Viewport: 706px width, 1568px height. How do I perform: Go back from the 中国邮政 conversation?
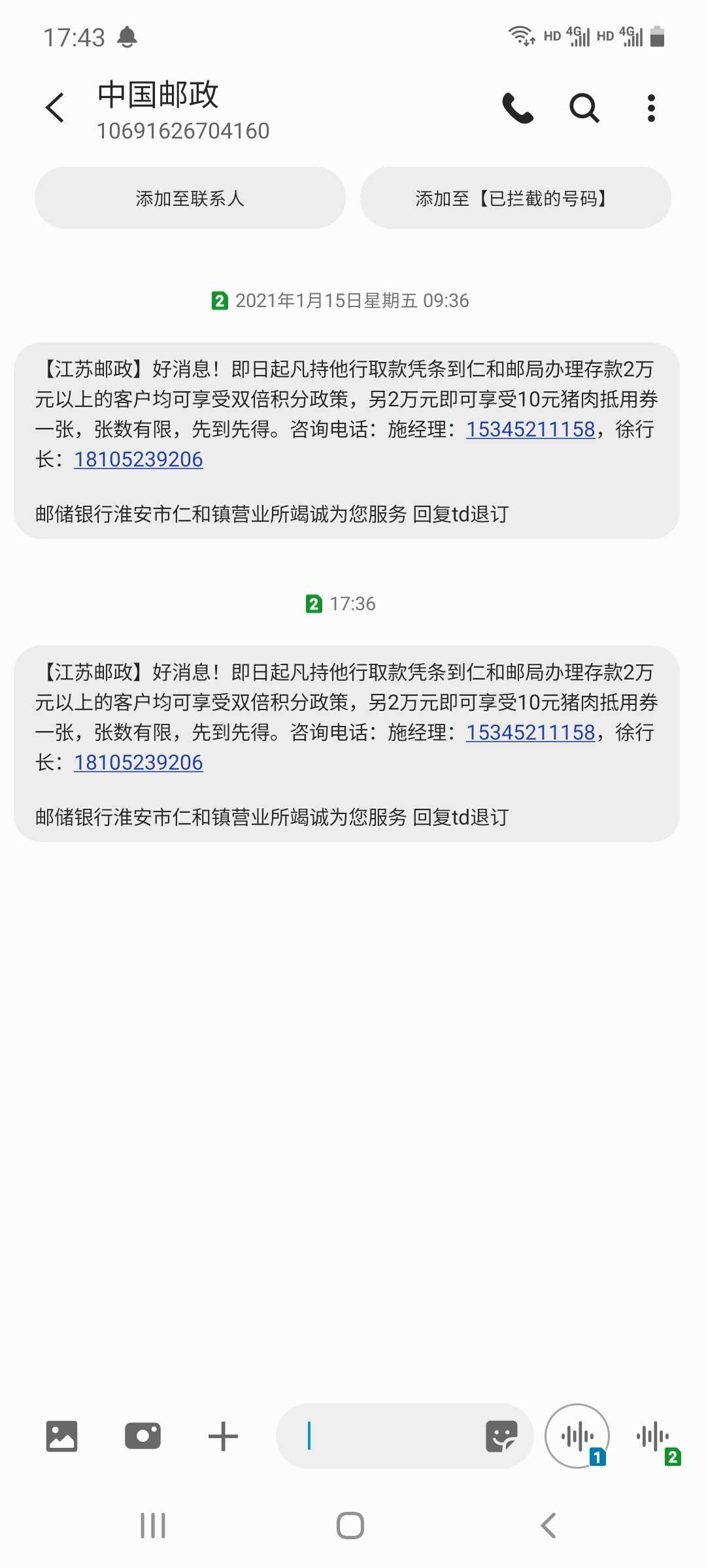tap(56, 108)
